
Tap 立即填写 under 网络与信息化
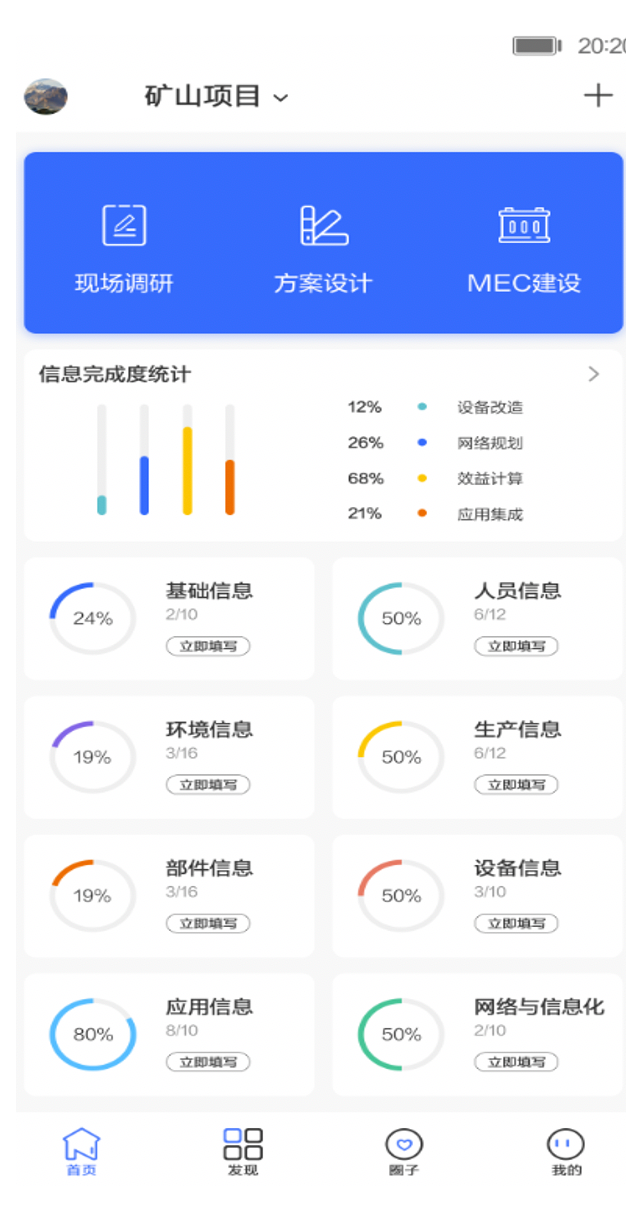tap(516, 1062)
